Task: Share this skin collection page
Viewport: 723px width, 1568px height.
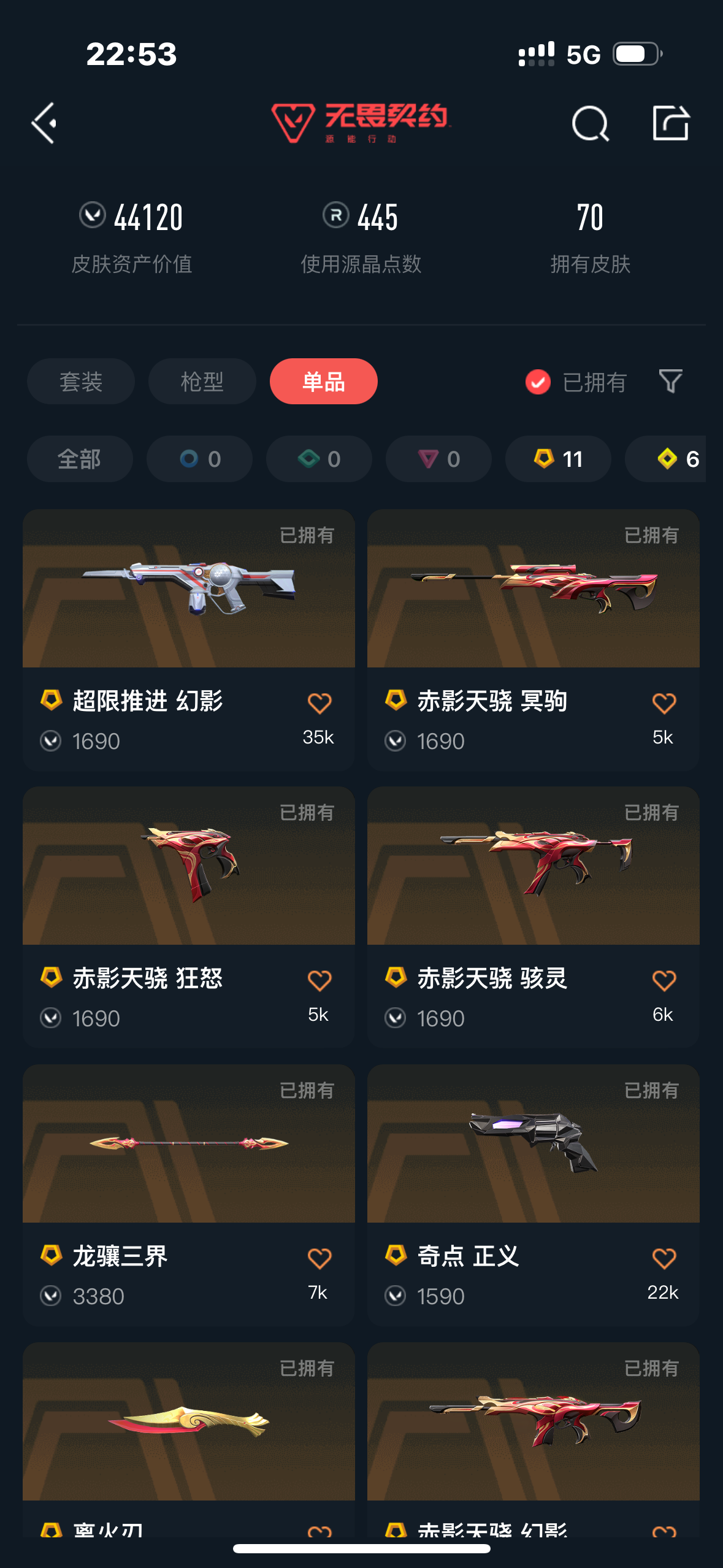Action: pyautogui.click(x=670, y=123)
